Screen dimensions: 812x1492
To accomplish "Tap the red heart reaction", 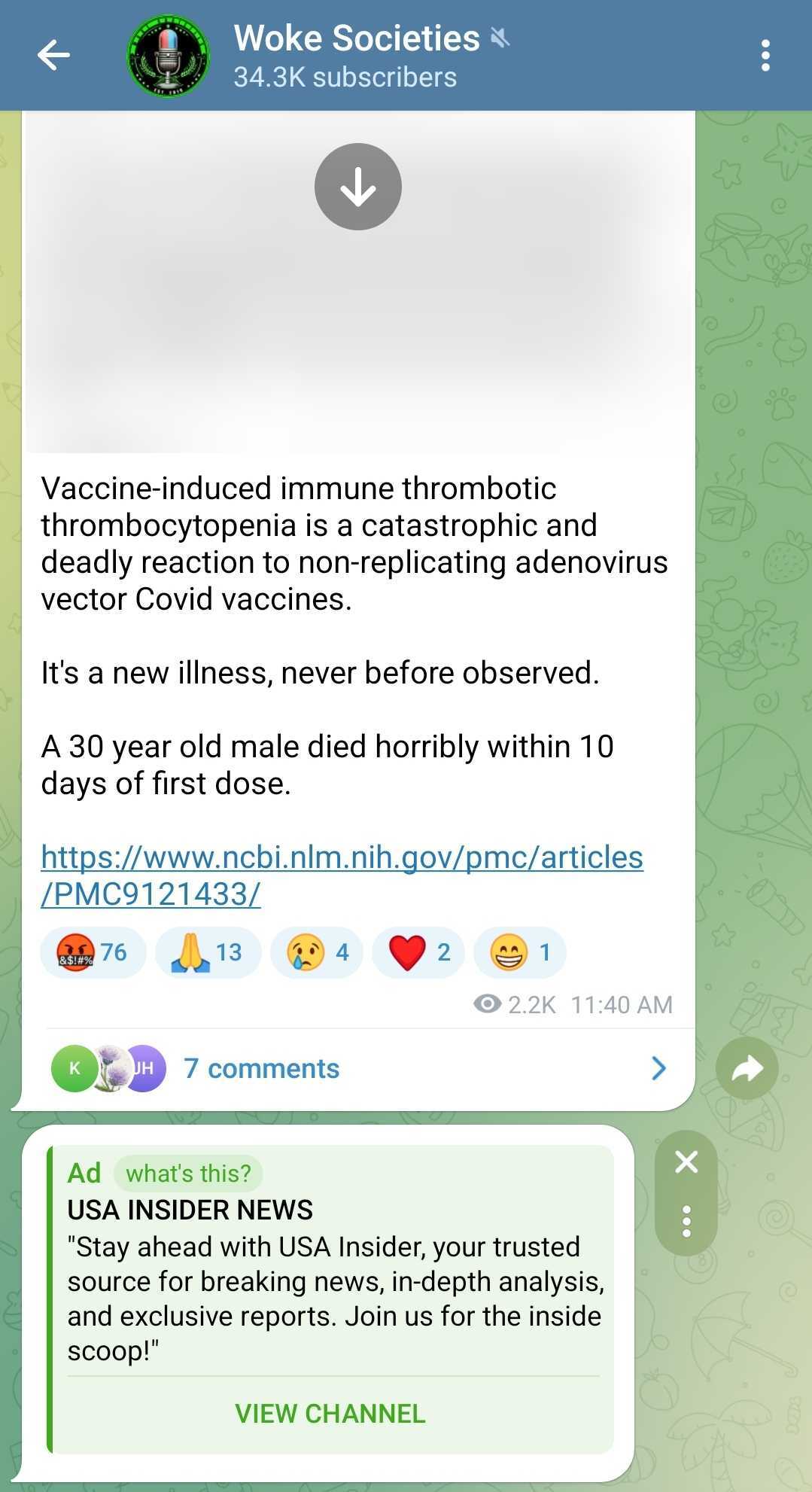I will point(418,952).
